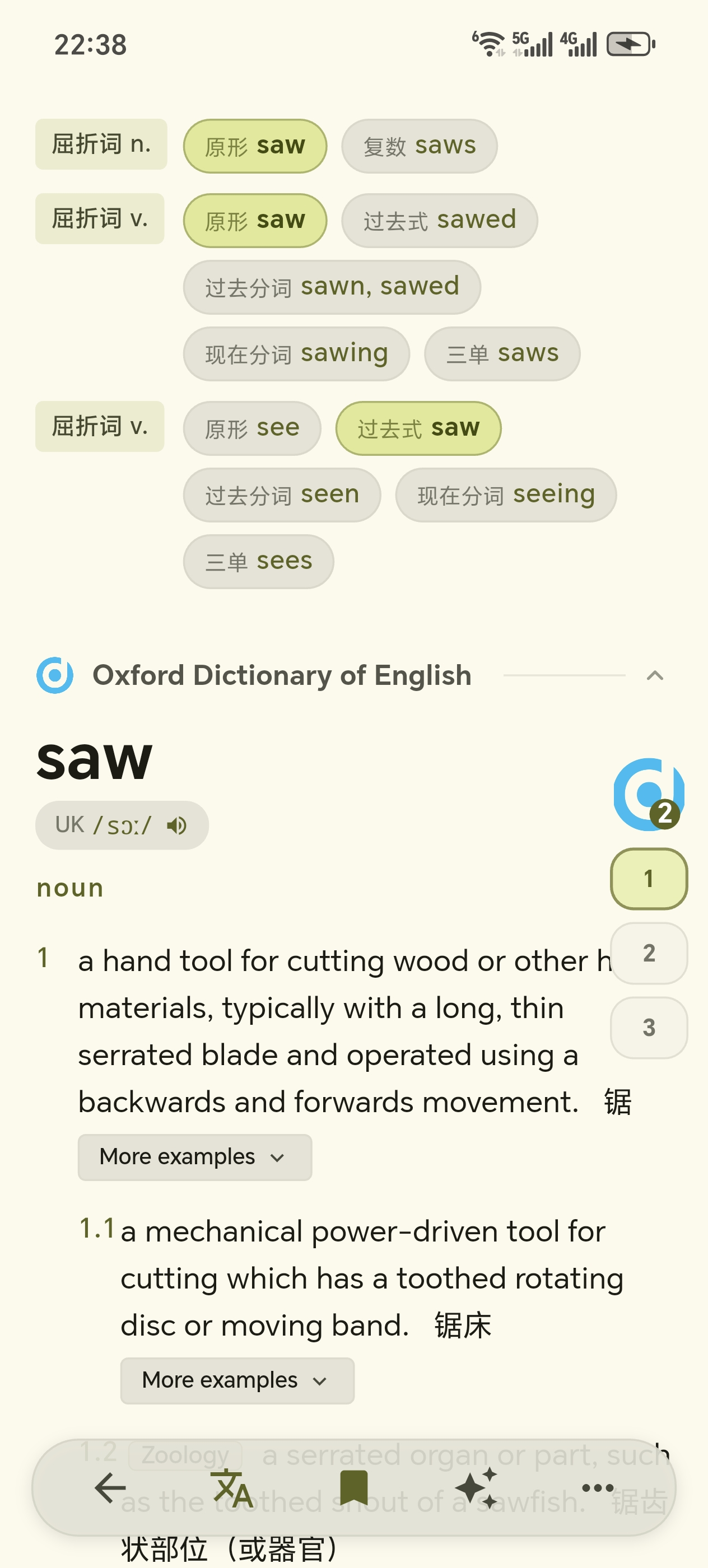The image size is (708, 1568).
Task: Expand More examples under power-driven tool definition
Action: pos(237,1380)
